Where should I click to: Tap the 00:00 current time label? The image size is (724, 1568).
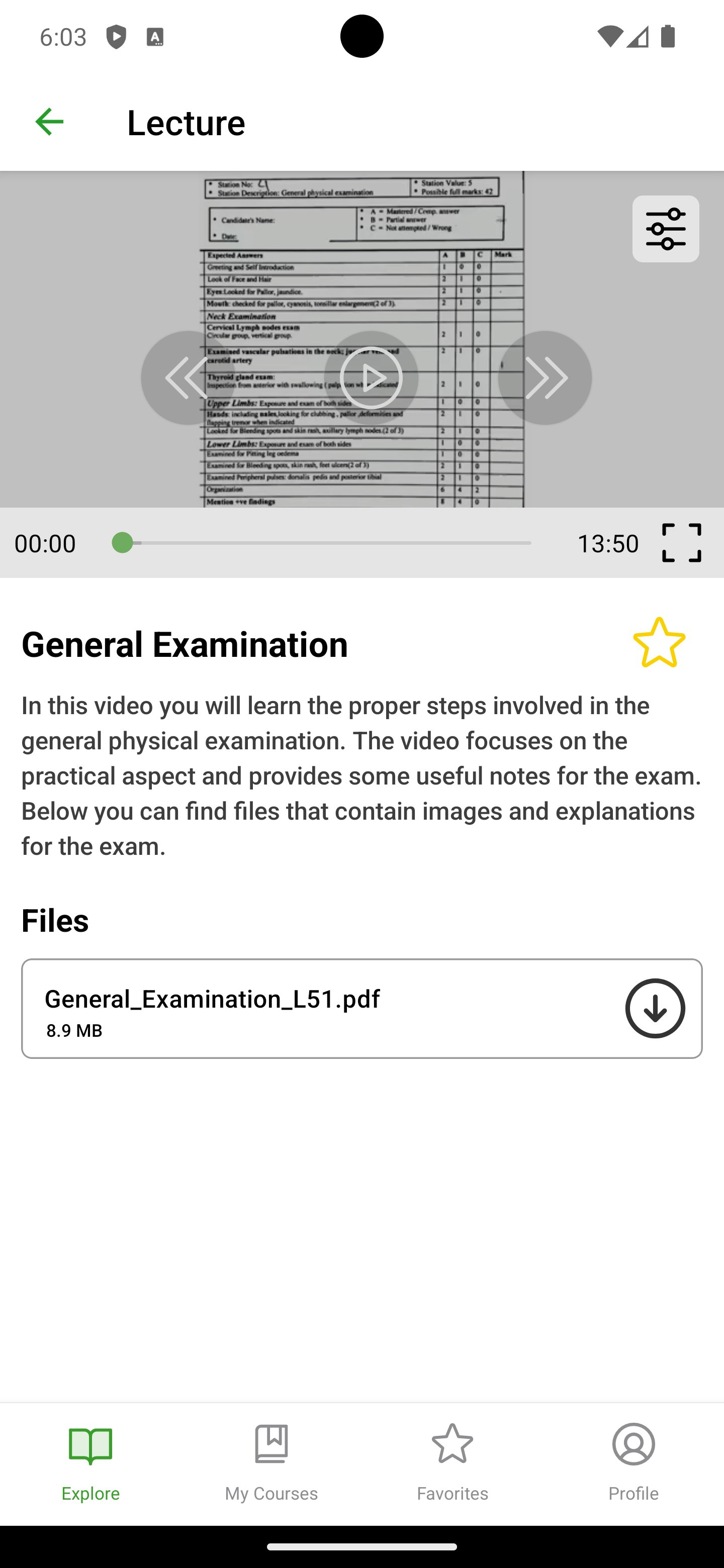click(x=45, y=544)
